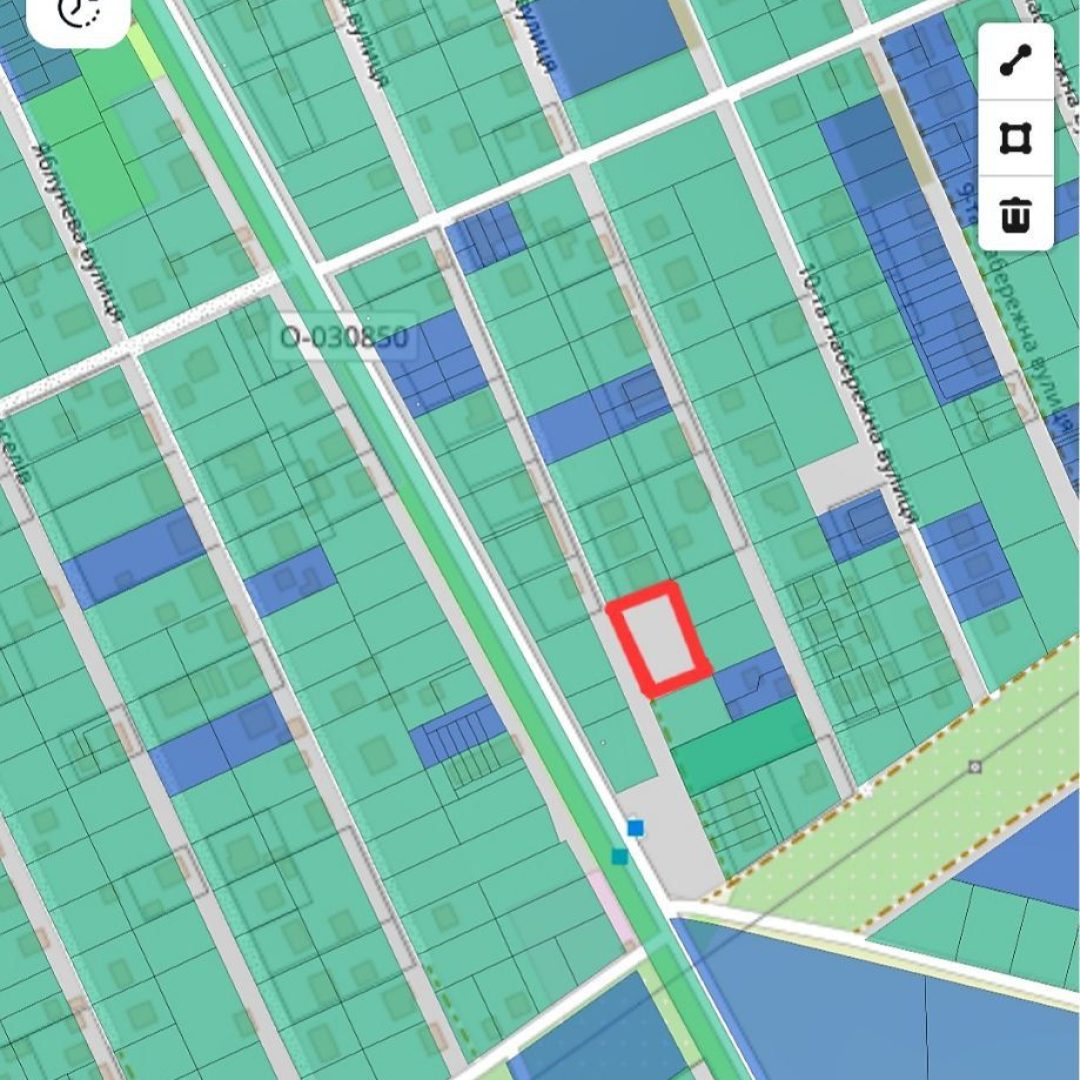Delete drawn measurements with the trash icon
The height and width of the screenshot is (1080, 1080).
click(x=1015, y=213)
